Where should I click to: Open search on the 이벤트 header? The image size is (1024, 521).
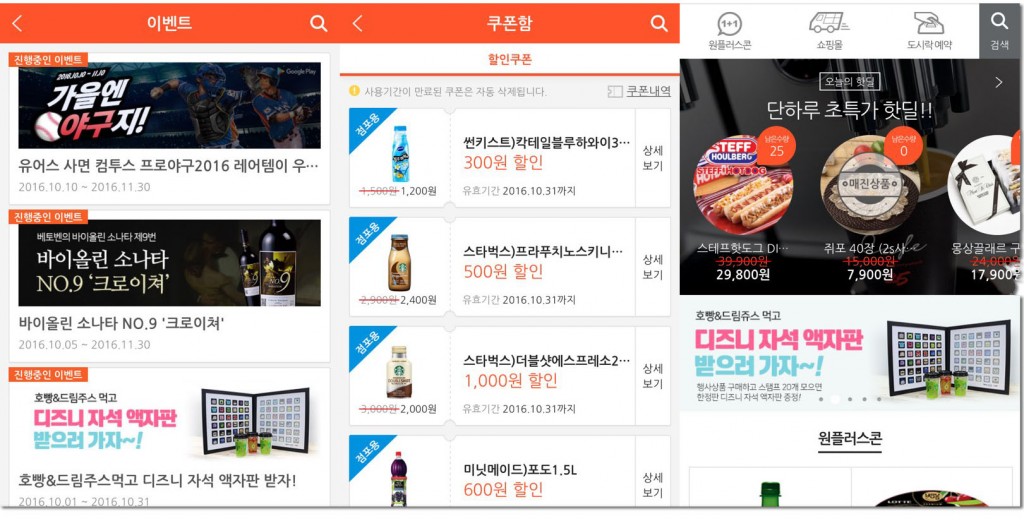pos(318,23)
